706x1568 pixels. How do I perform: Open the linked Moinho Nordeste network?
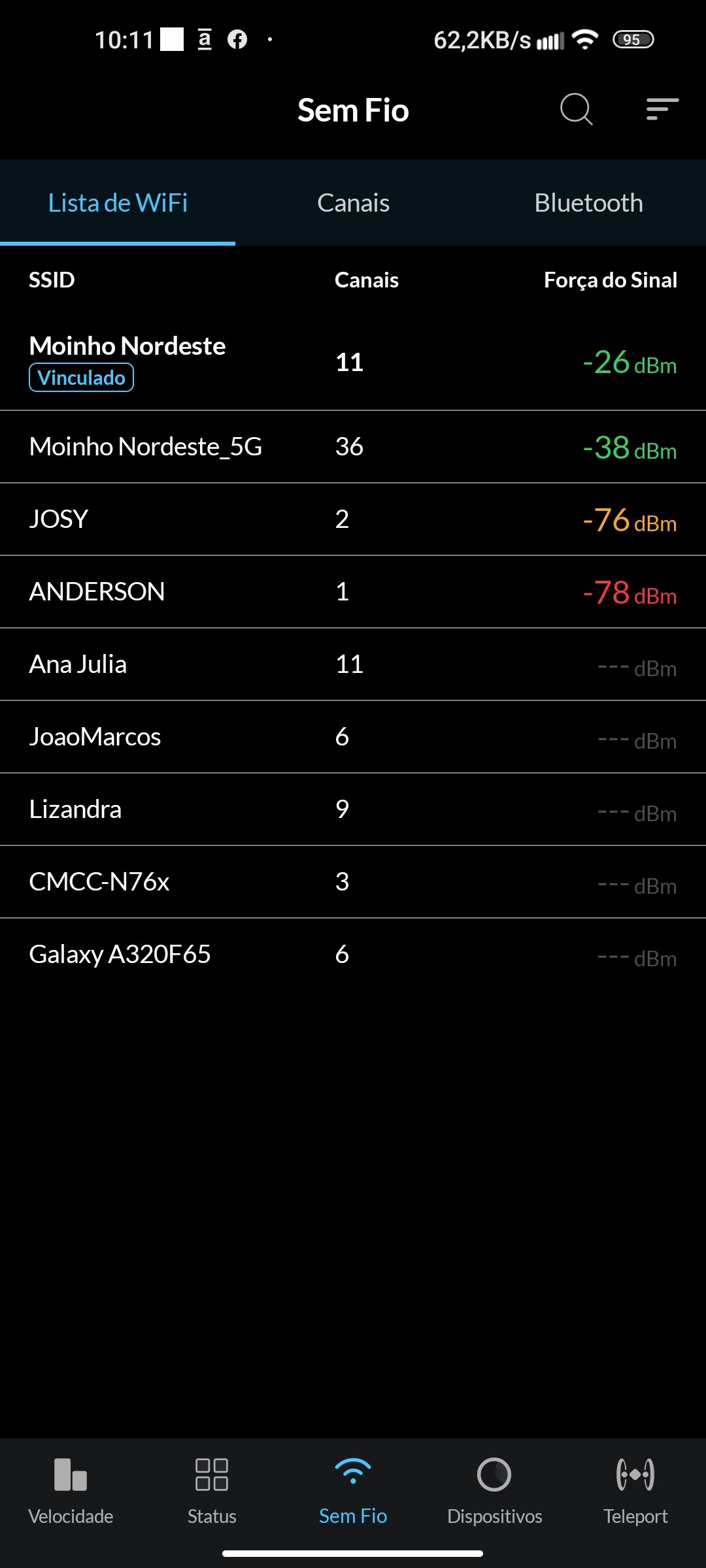(353, 362)
